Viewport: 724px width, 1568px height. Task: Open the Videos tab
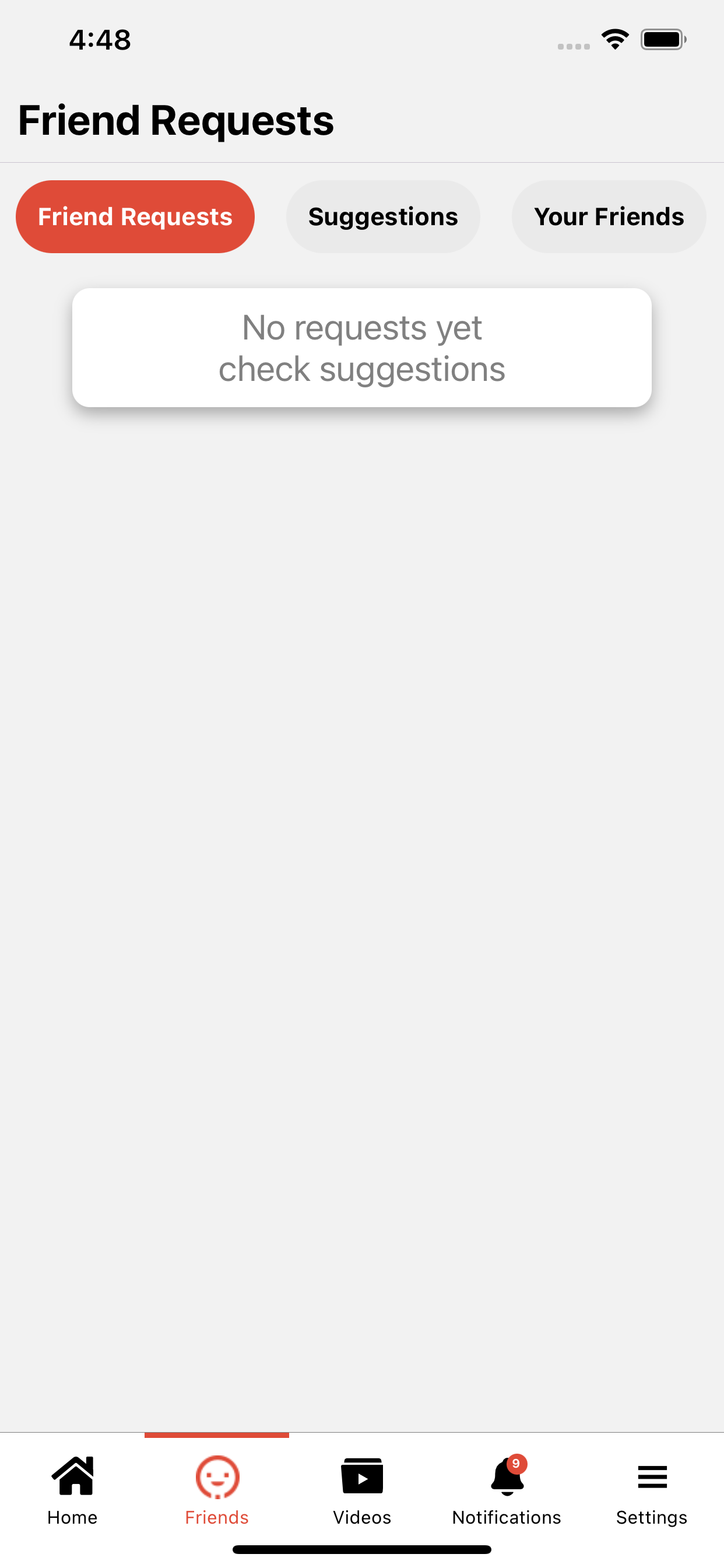click(x=362, y=1490)
